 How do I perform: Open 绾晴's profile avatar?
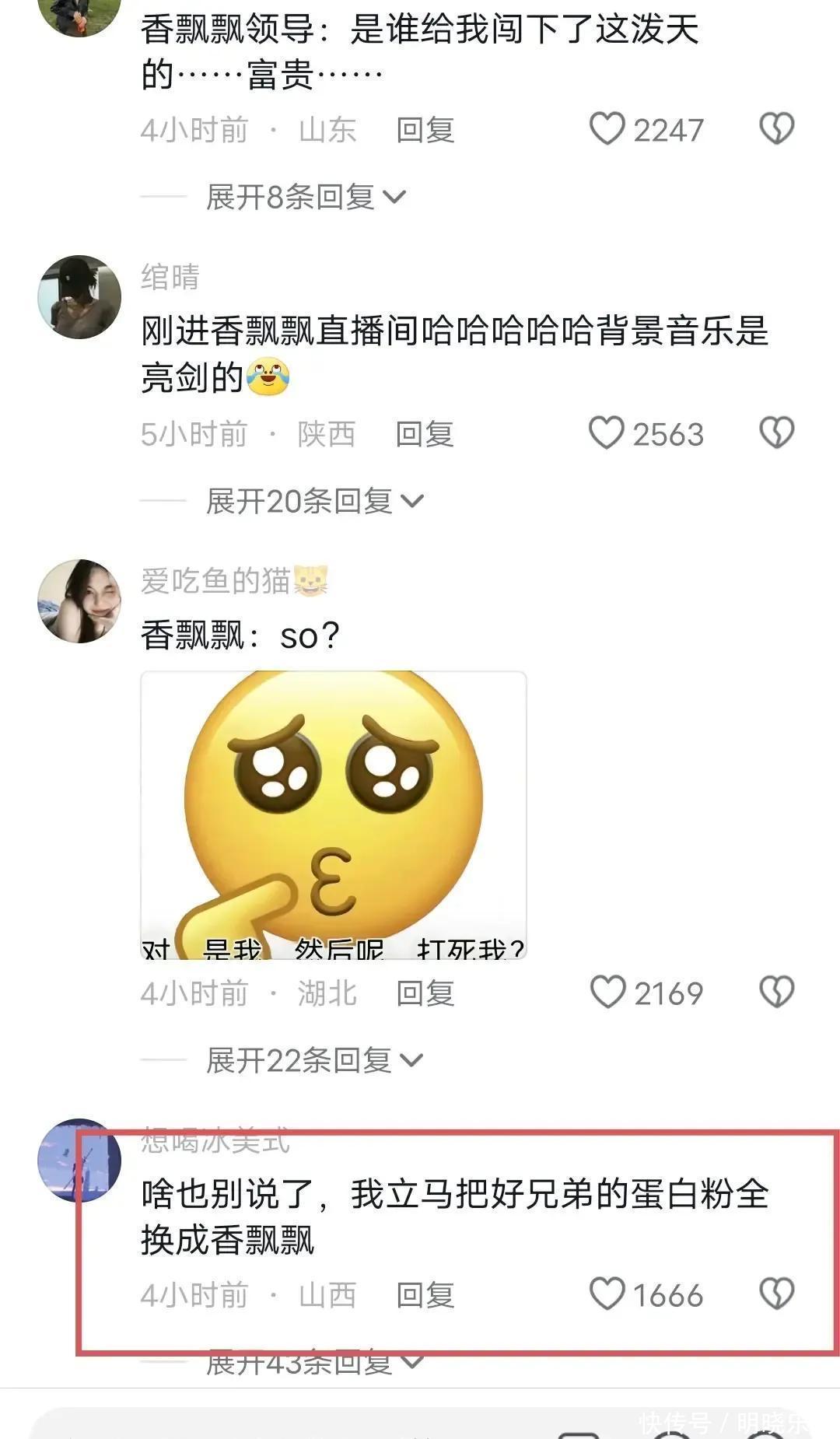tap(79, 296)
